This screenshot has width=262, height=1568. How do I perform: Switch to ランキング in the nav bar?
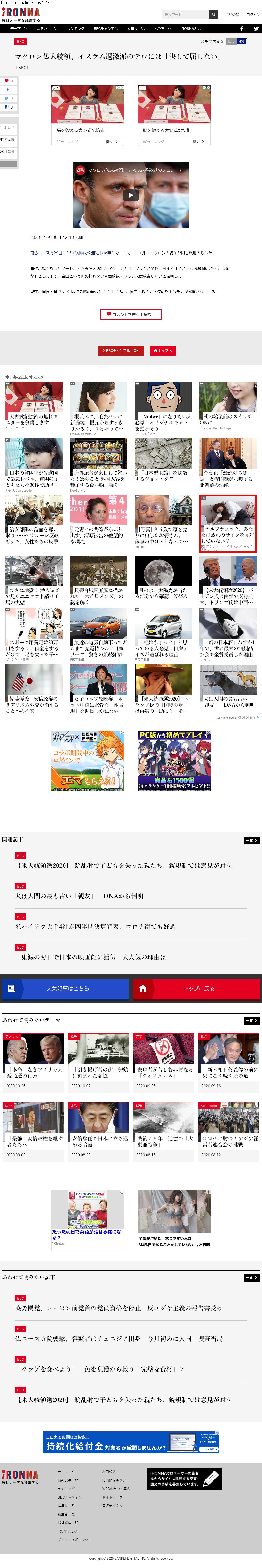pyautogui.click(x=75, y=29)
